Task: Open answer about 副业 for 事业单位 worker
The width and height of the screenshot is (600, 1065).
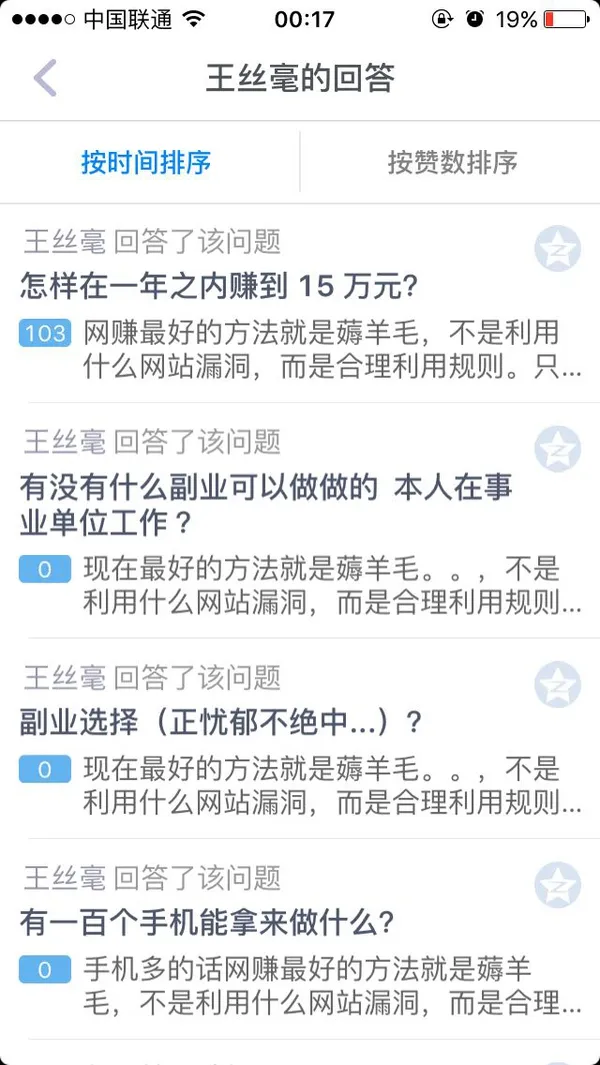Action: point(300,520)
